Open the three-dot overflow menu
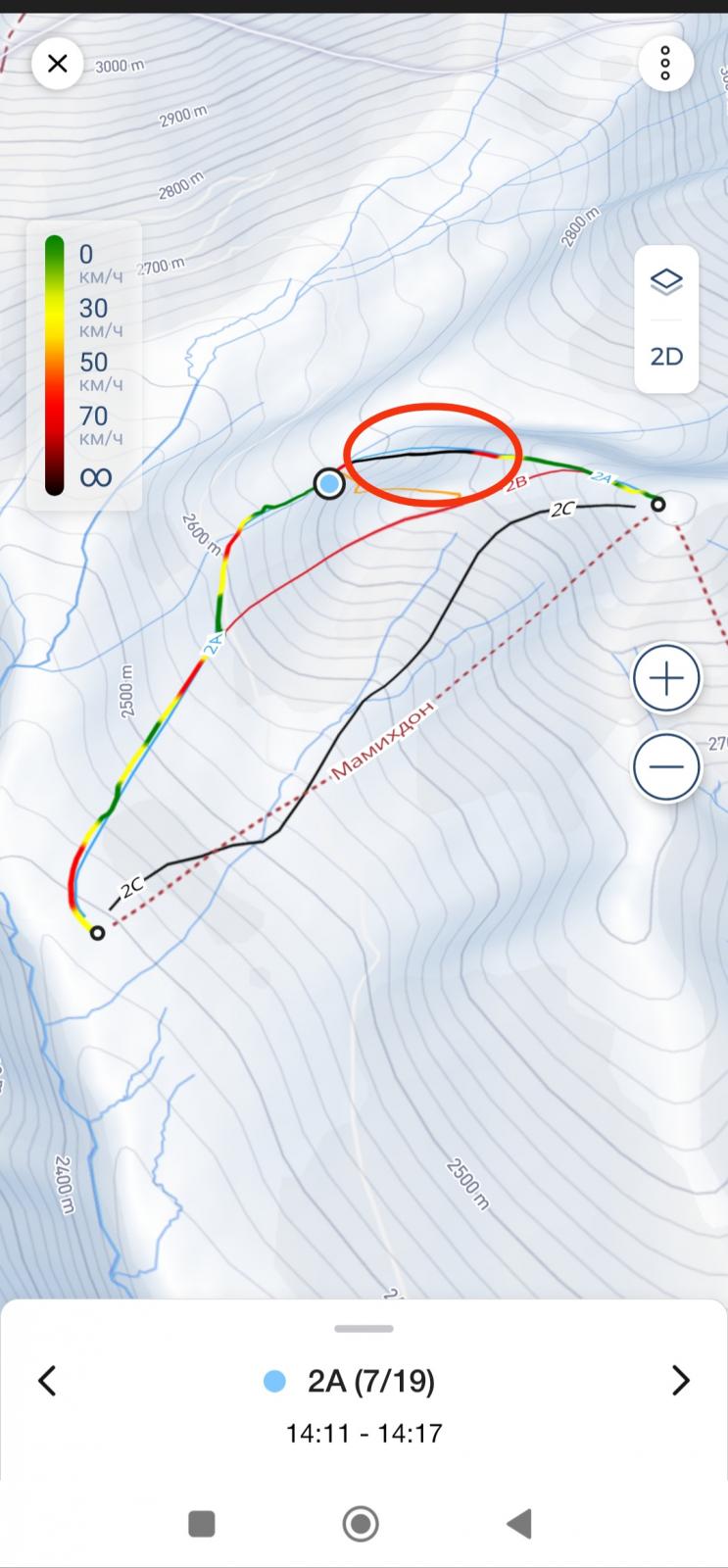This screenshot has height=1568, width=728. (665, 63)
